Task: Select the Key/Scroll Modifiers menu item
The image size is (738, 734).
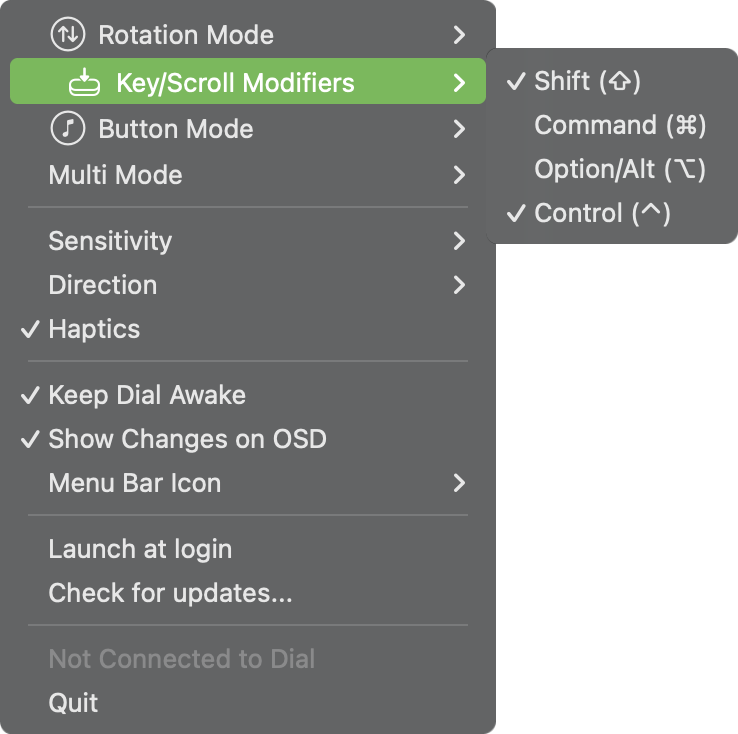Action: (235, 82)
